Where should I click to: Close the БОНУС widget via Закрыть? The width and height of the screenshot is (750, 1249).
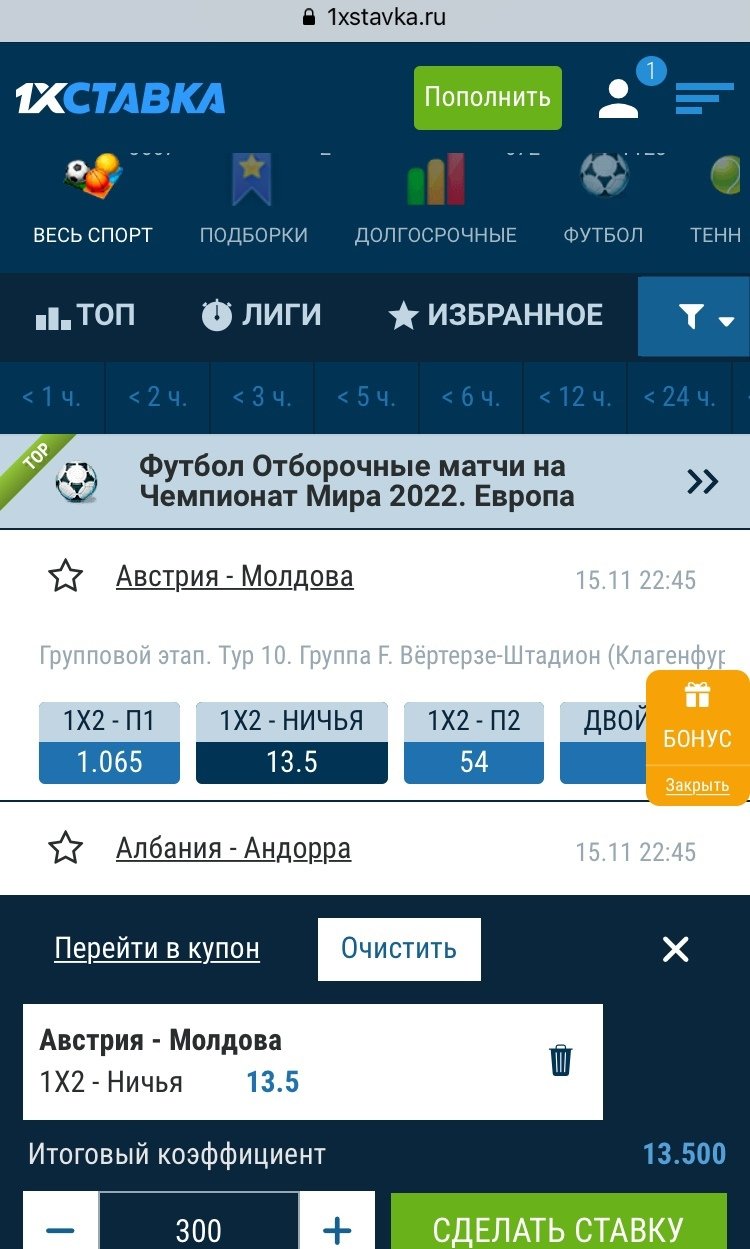(697, 786)
